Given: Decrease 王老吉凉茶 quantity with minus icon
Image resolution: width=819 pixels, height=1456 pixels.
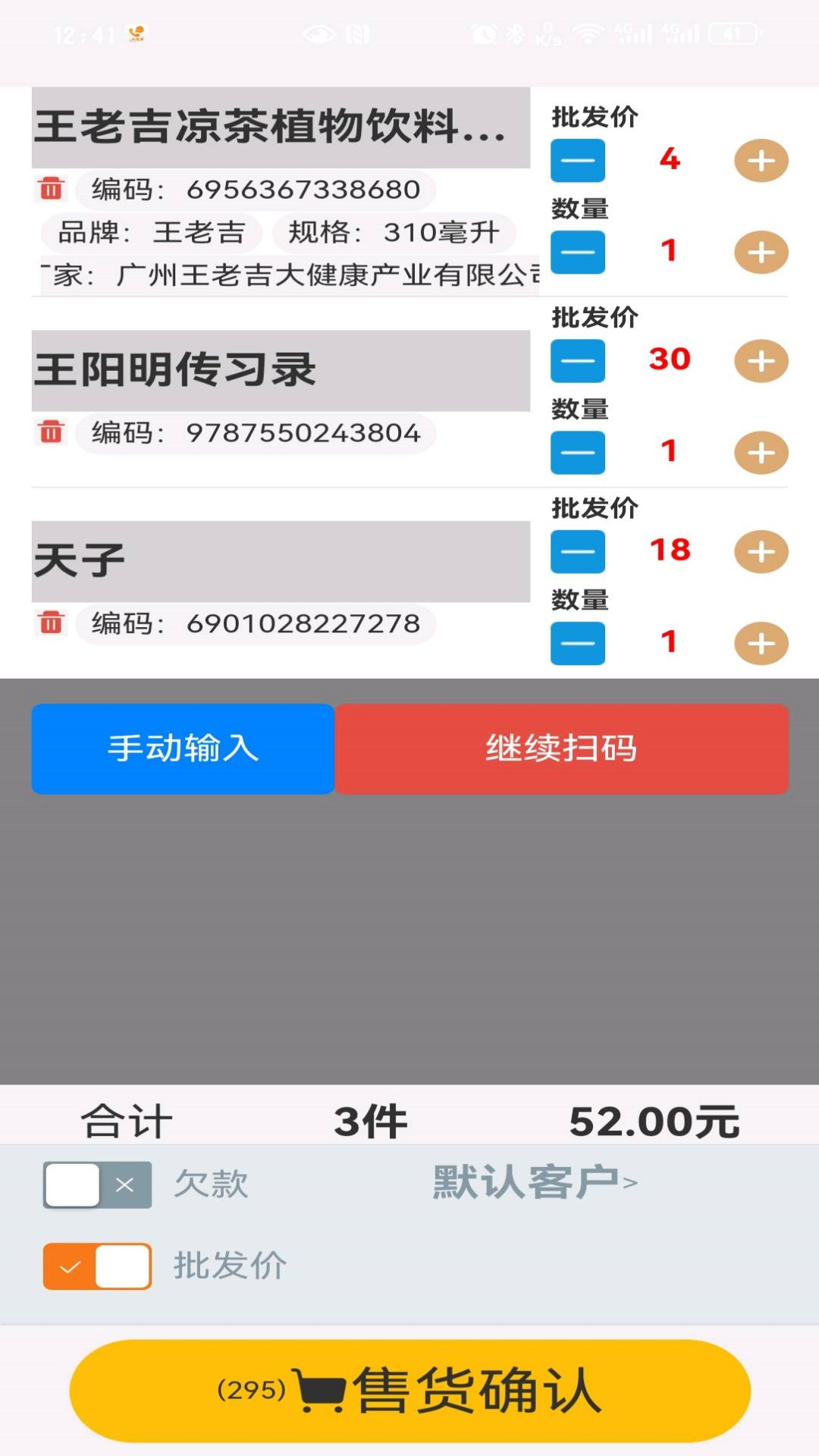Looking at the screenshot, I should tap(577, 253).
